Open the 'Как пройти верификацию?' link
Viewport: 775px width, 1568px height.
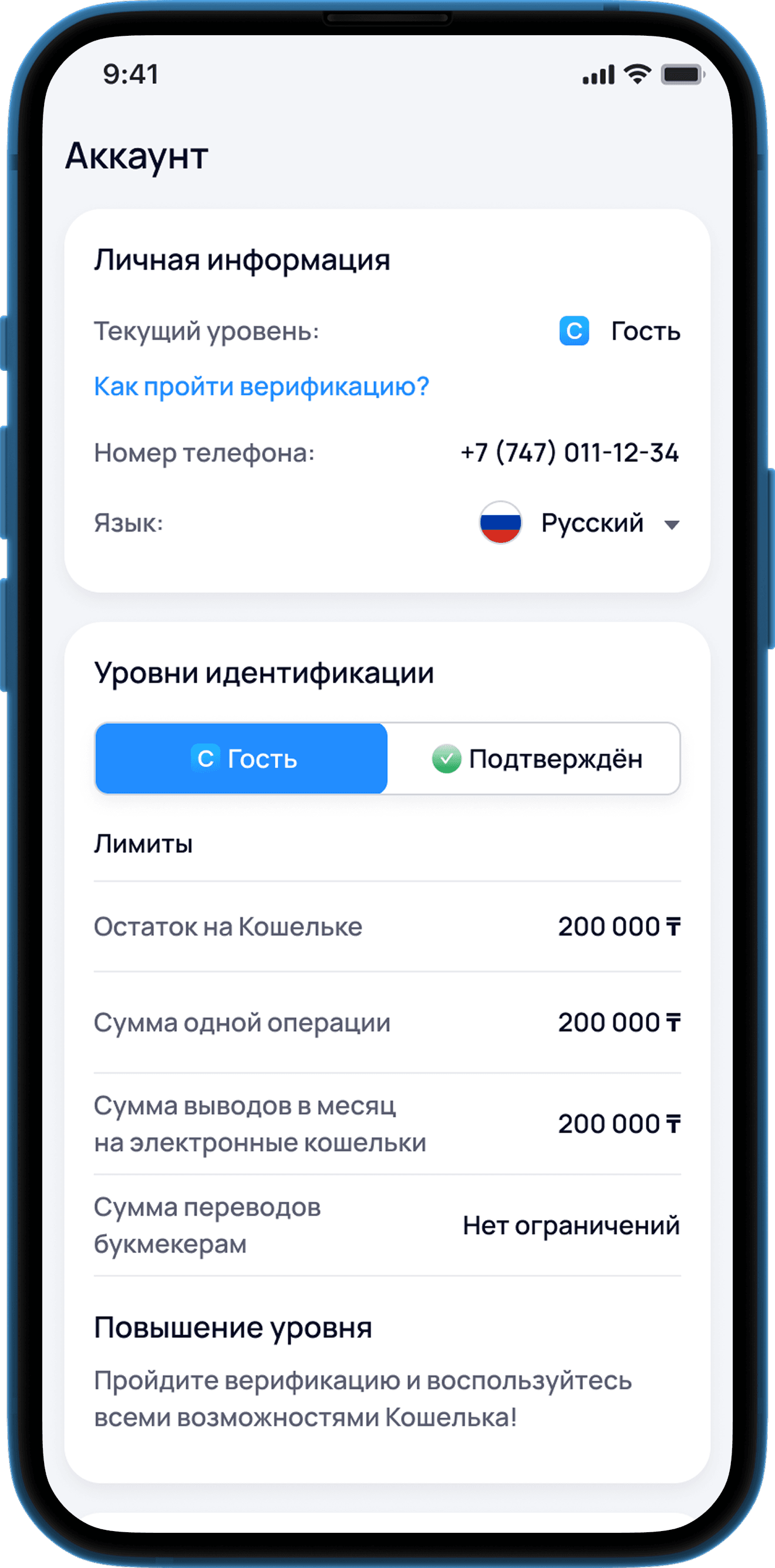(261, 387)
